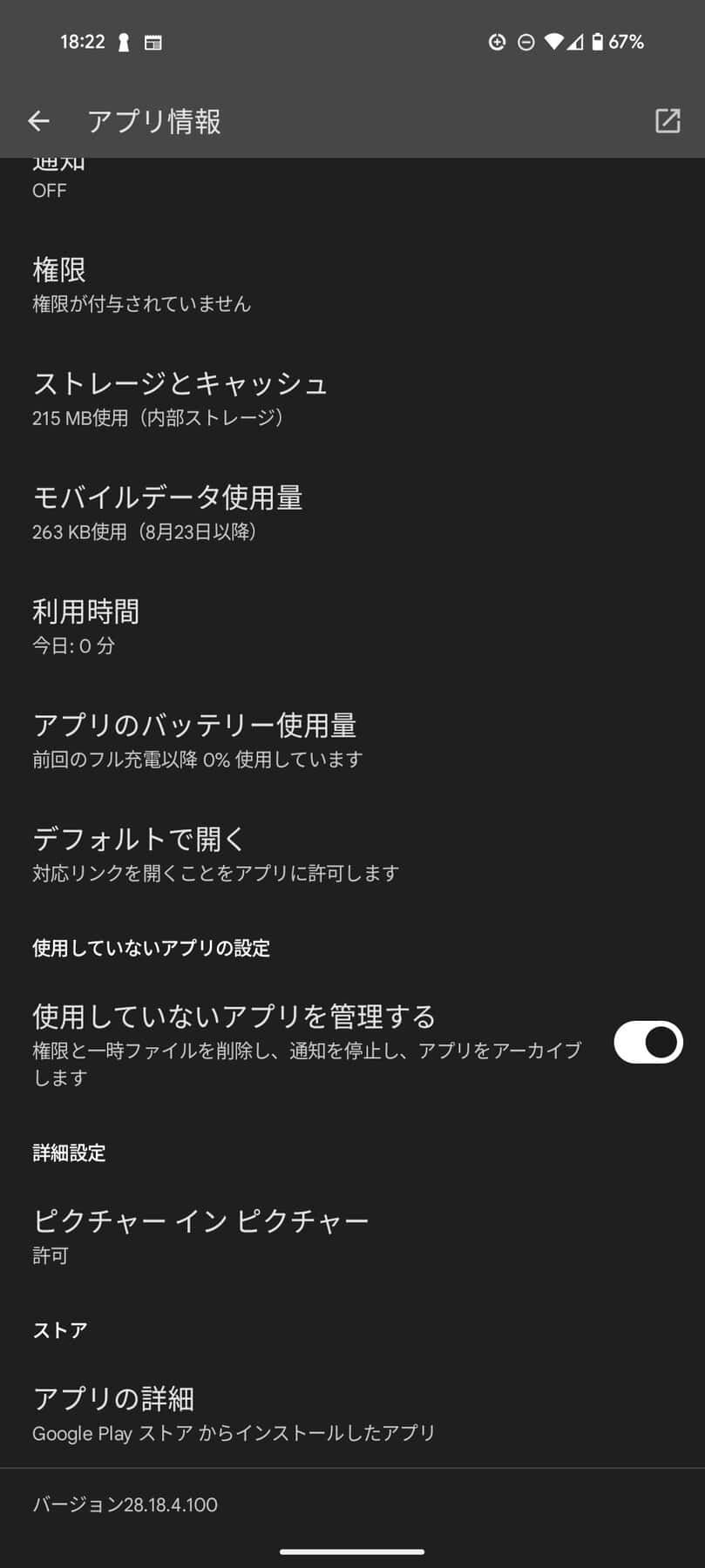Go back from アプリ情報
The height and width of the screenshot is (1568, 705).
point(38,121)
